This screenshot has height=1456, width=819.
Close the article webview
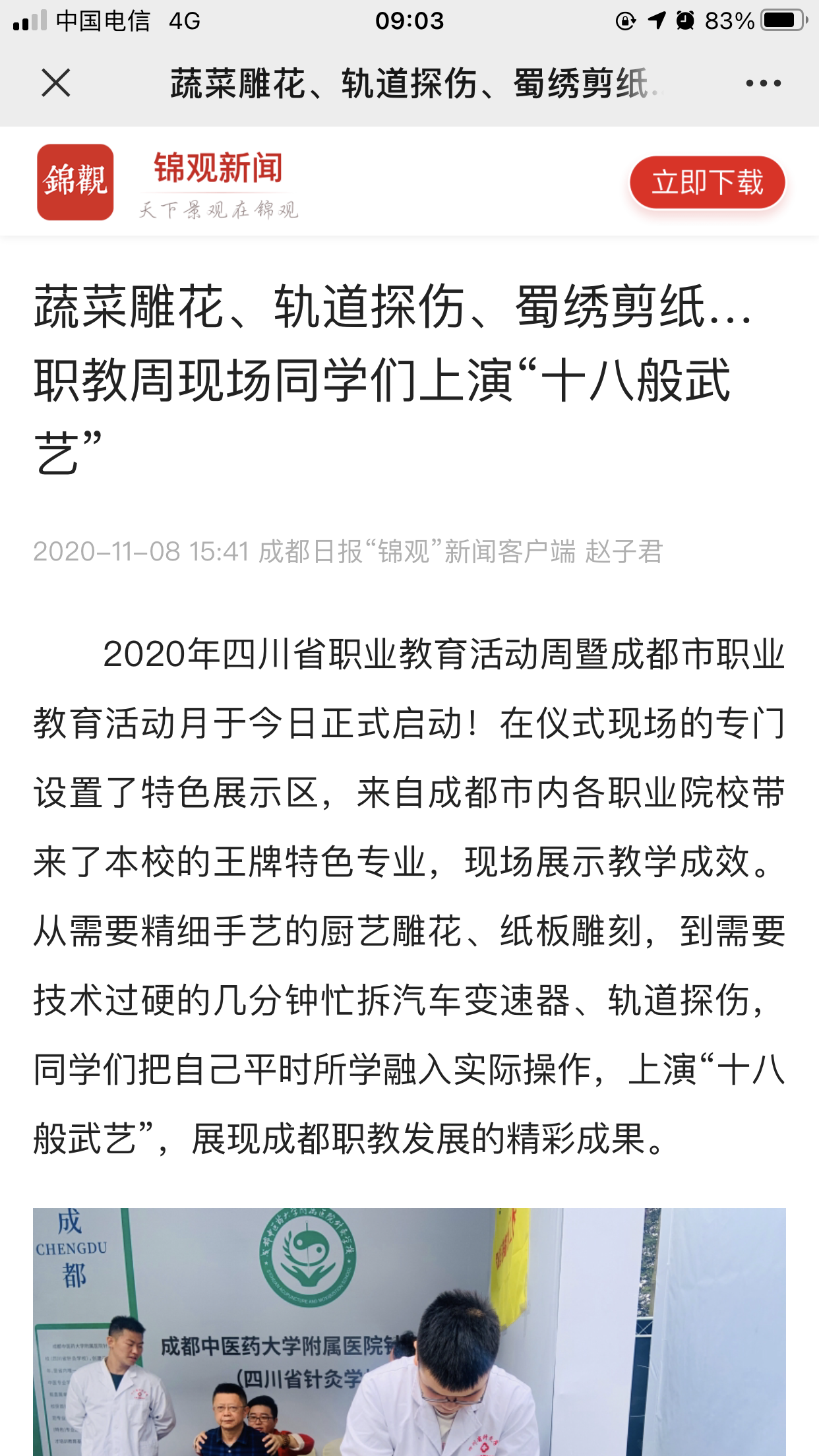coord(56,83)
